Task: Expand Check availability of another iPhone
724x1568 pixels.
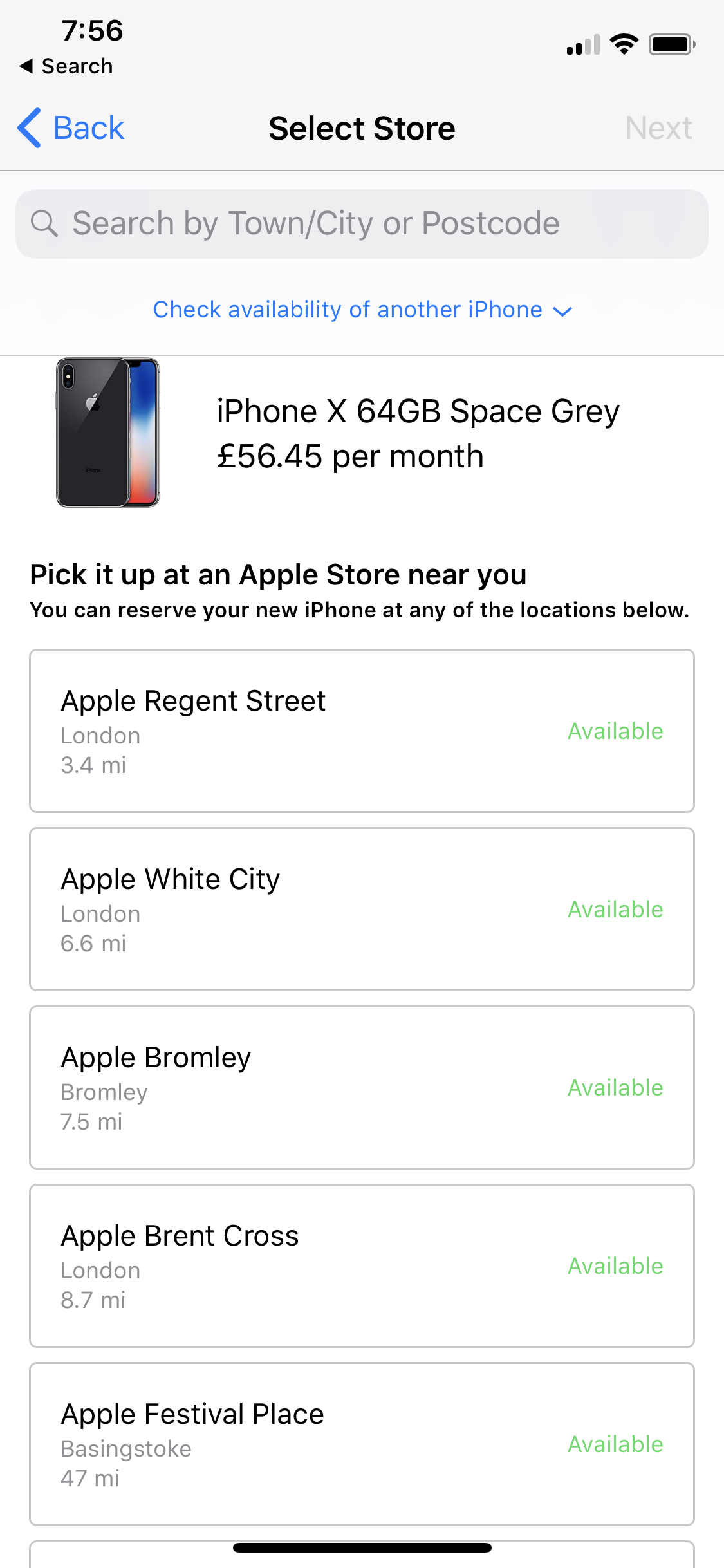Action: tap(362, 310)
